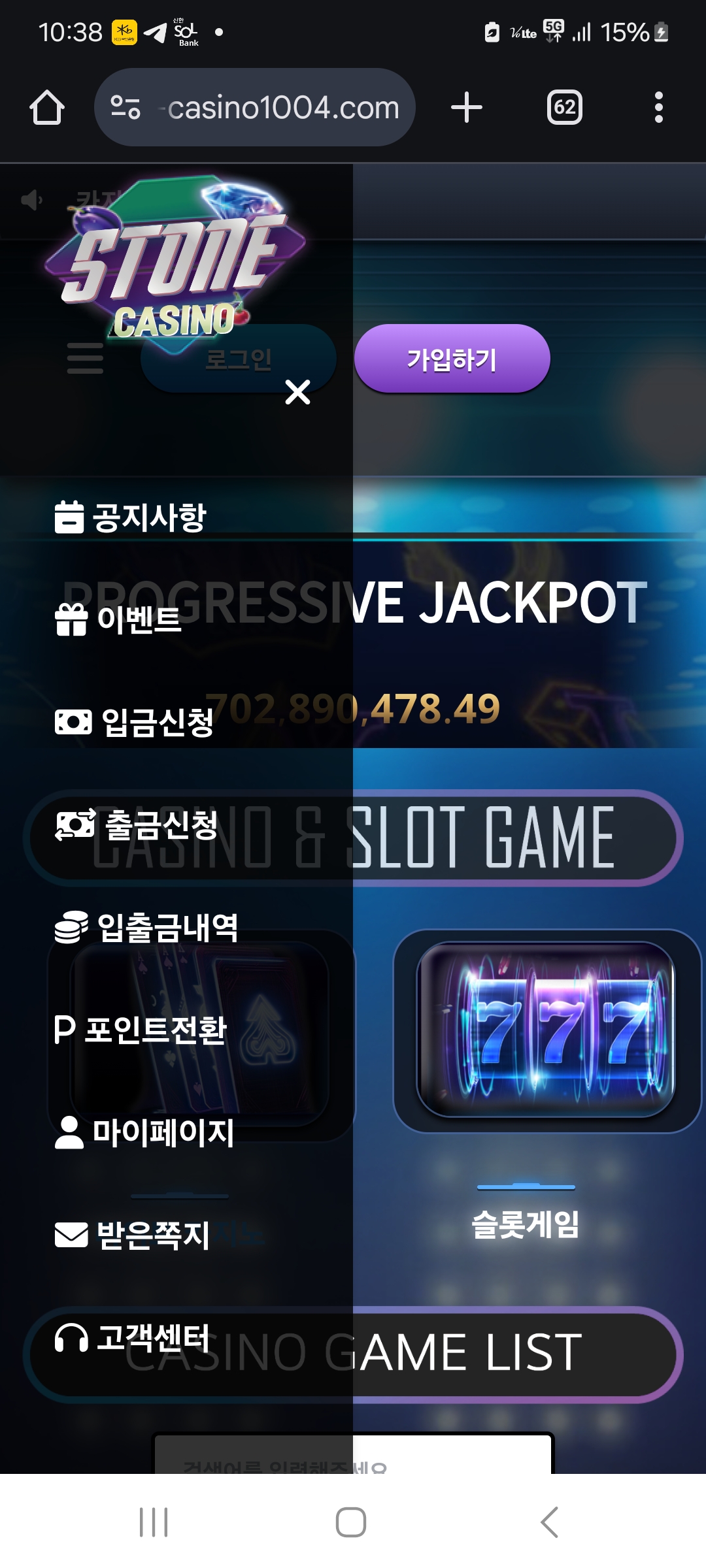
Task: Open a new browser tab
Action: click(x=467, y=108)
